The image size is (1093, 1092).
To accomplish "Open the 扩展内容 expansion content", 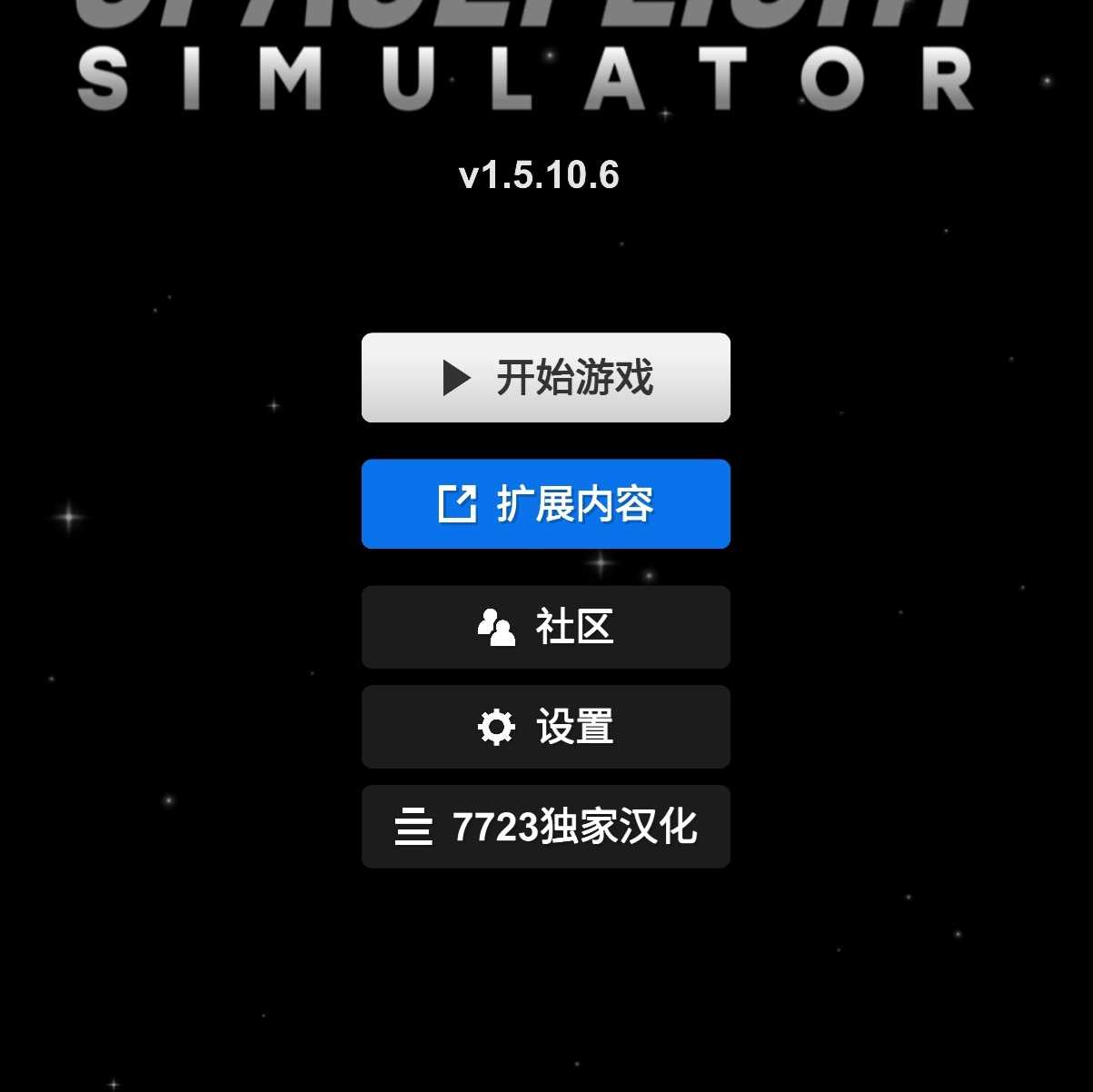I will pyautogui.click(x=545, y=504).
